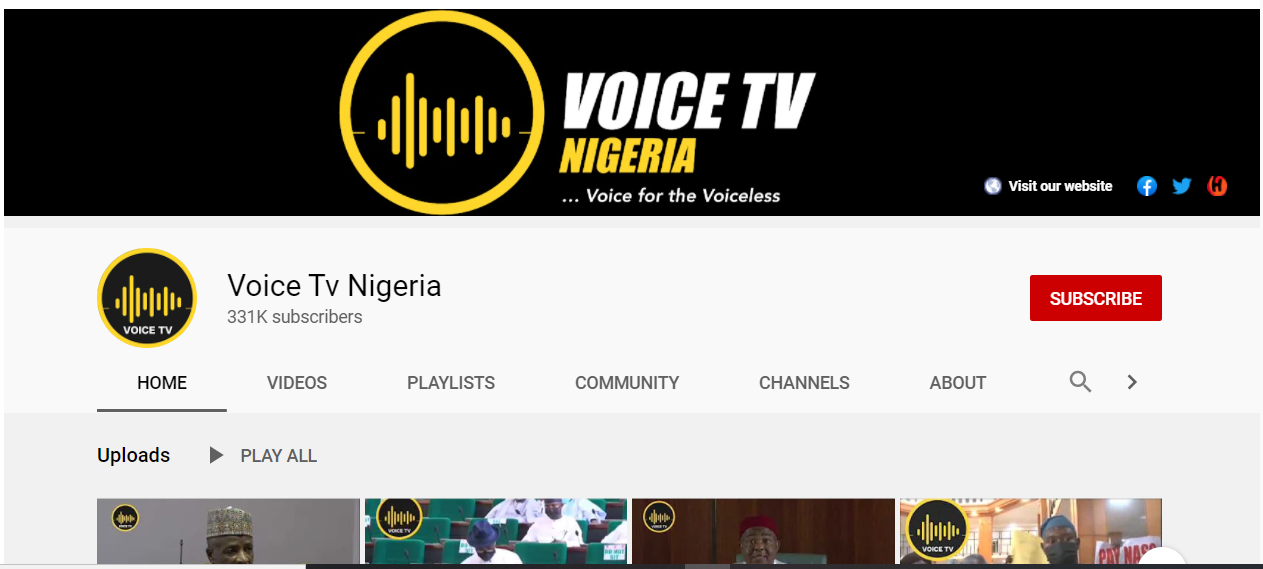Subscribe to Voice Tv Nigeria
Screen dimensions: 1263x569
coord(1095,298)
